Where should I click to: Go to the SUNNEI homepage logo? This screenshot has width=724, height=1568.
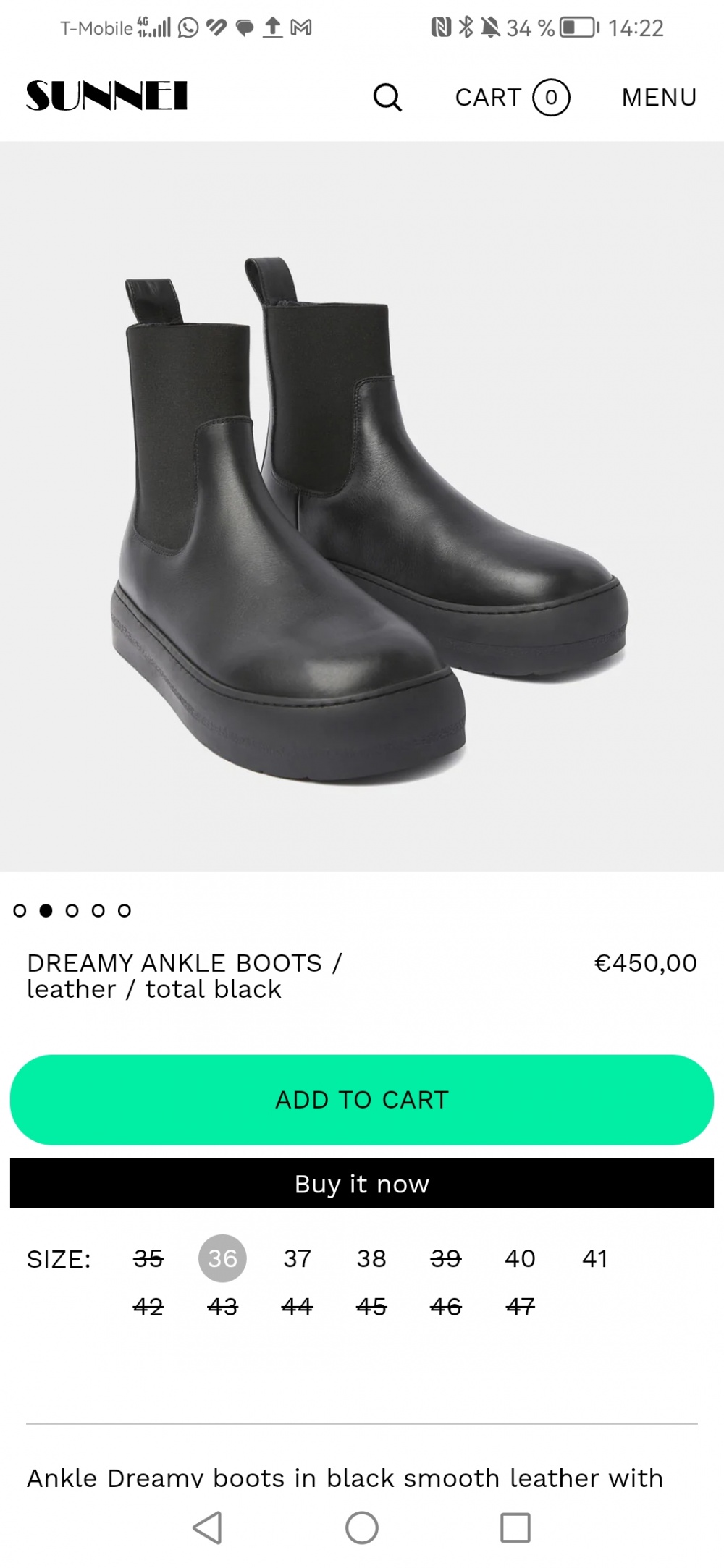107,96
